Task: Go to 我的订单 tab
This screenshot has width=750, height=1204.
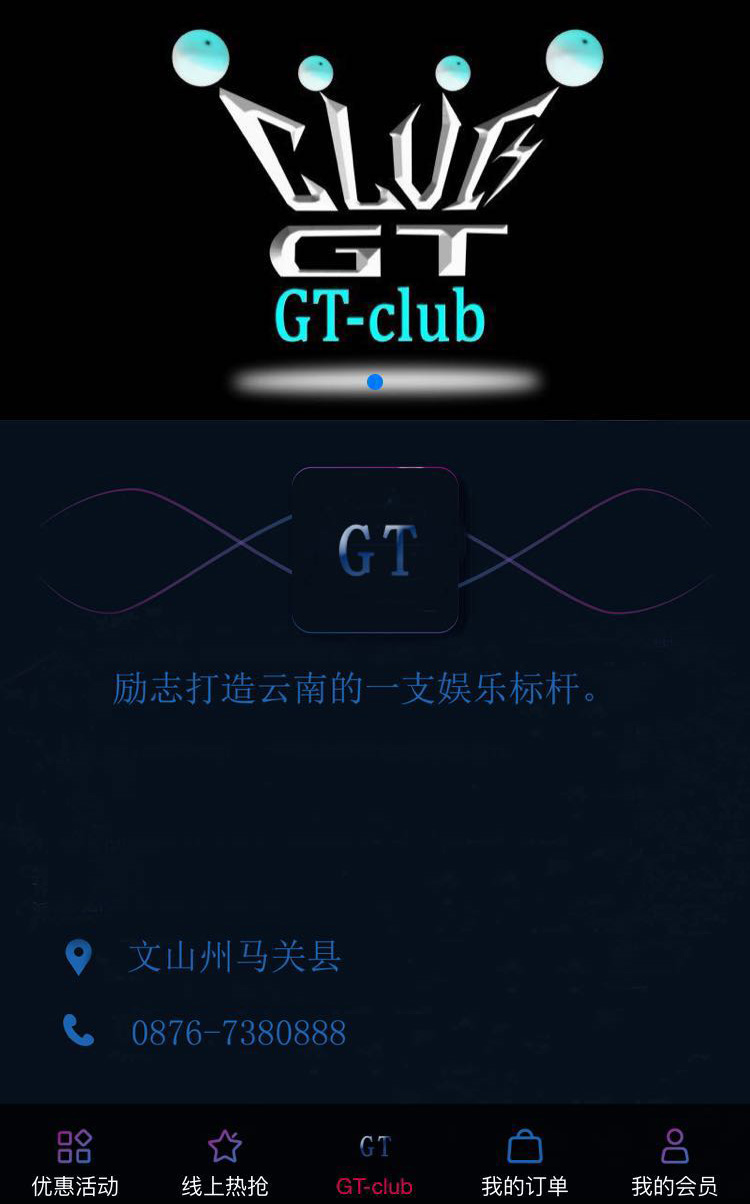Action: click(525, 1160)
